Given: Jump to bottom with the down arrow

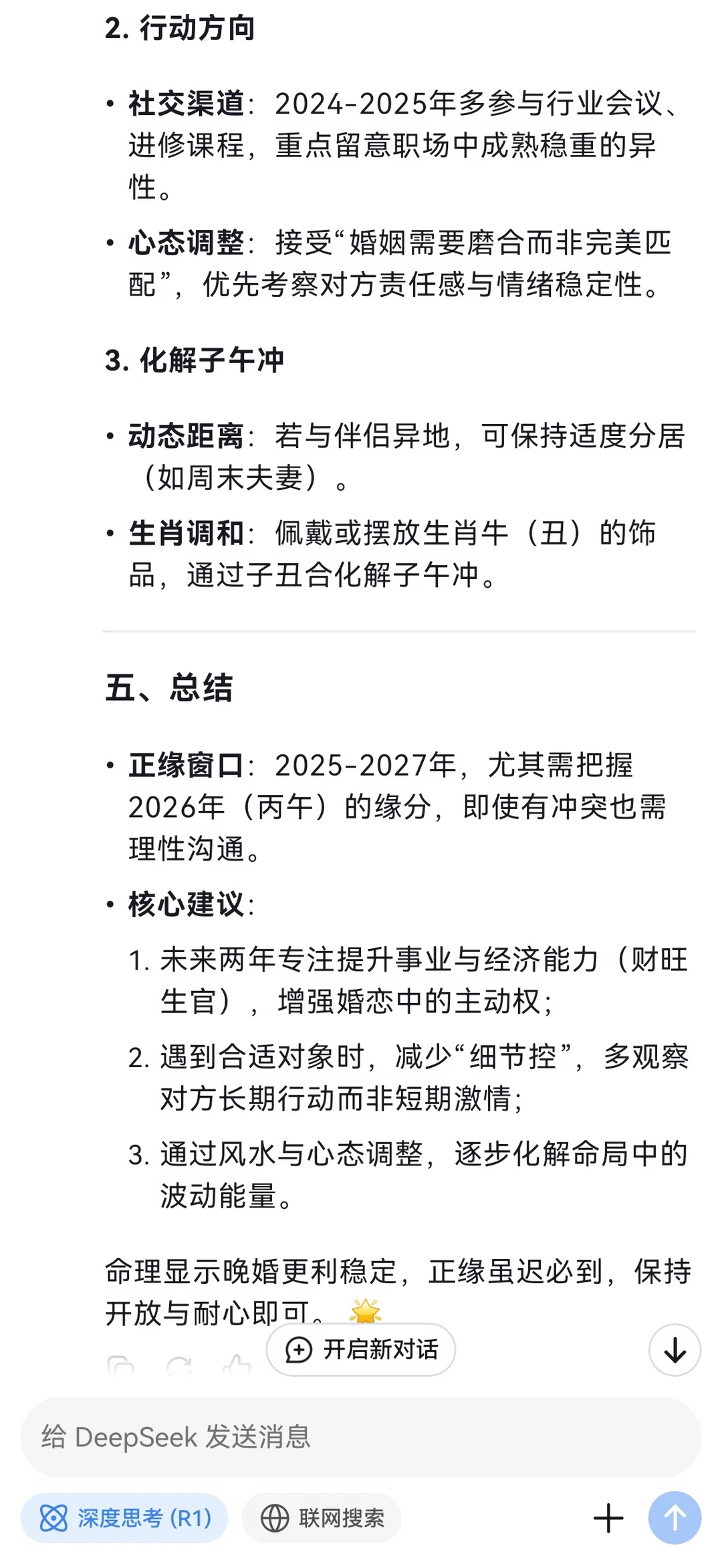Looking at the screenshot, I should 675,1349.
